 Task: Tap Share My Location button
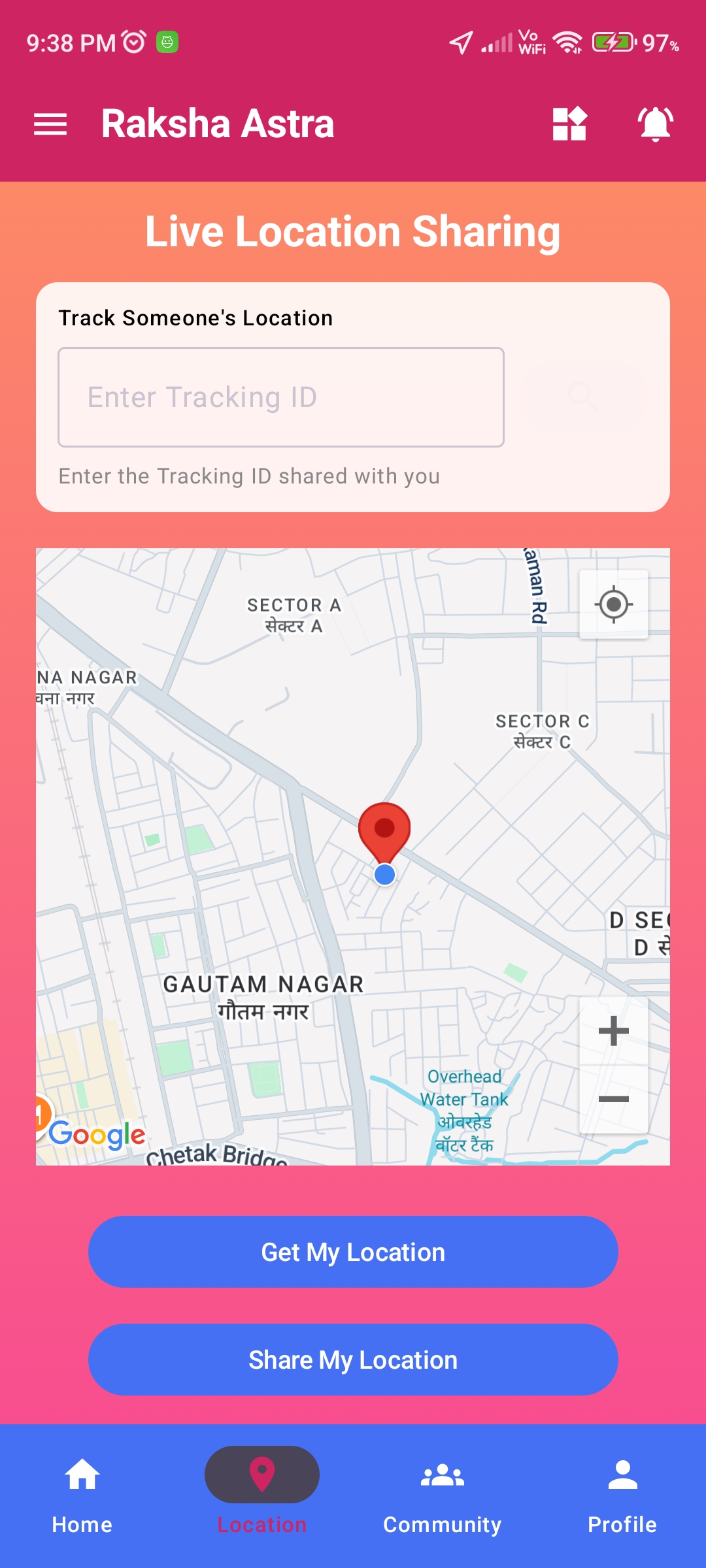click(x=353, y=1360)
